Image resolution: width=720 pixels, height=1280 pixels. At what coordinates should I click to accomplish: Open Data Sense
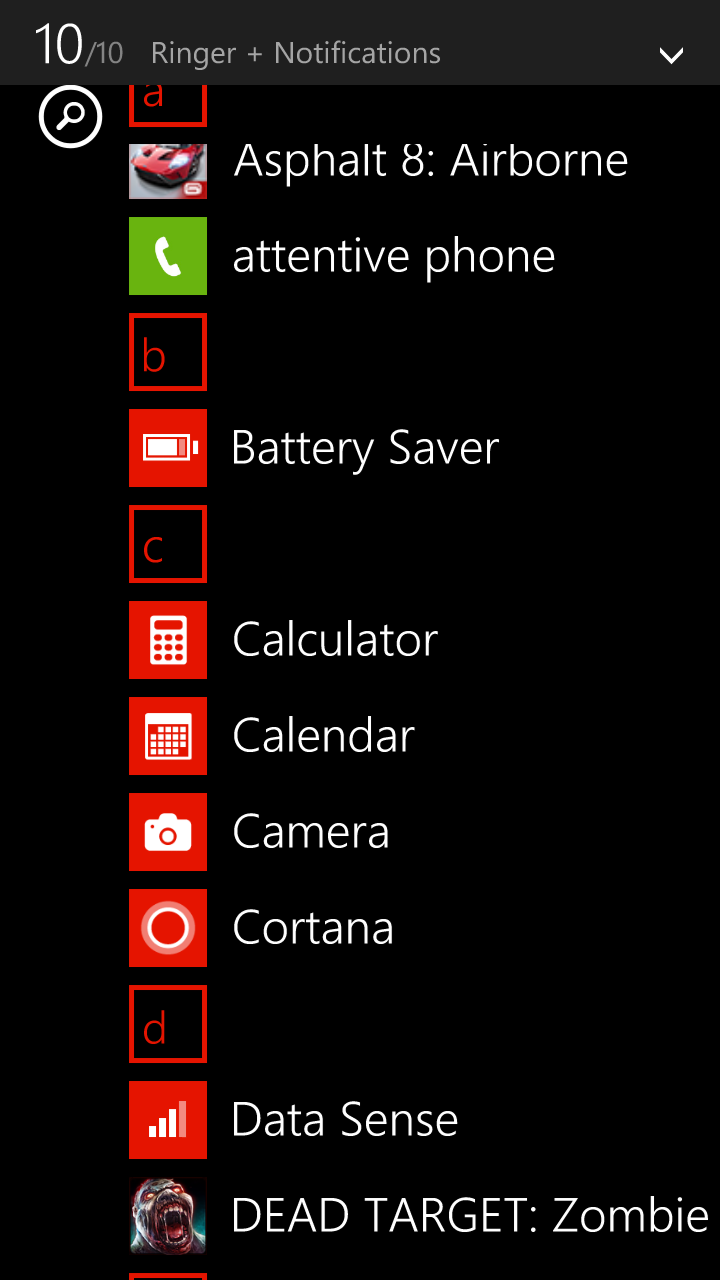(x=344, y=1120)
